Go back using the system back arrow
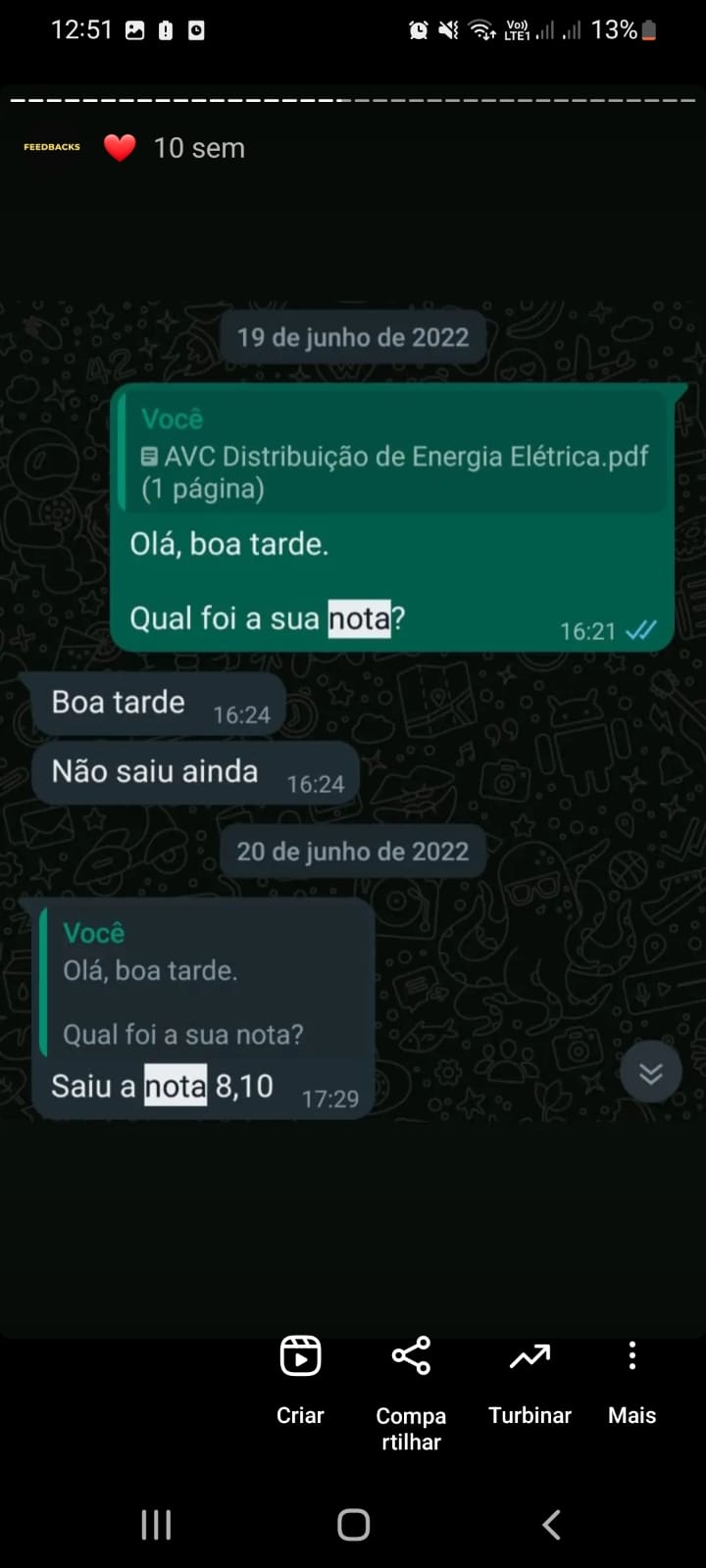This screenshot has height=1568, width=706. coord(552,1525)
